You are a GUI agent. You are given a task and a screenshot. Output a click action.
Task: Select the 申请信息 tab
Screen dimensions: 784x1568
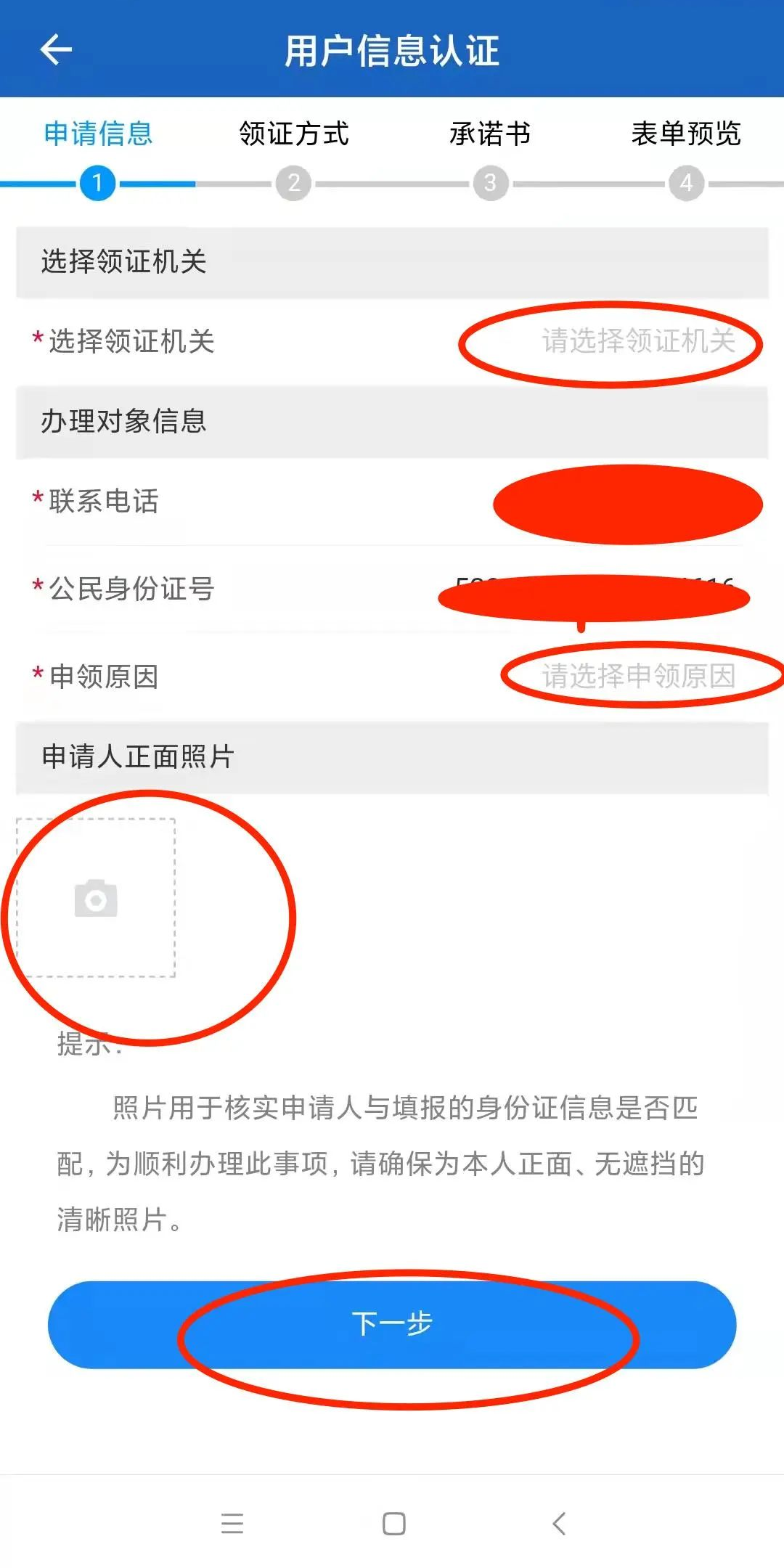pos(98,133)
